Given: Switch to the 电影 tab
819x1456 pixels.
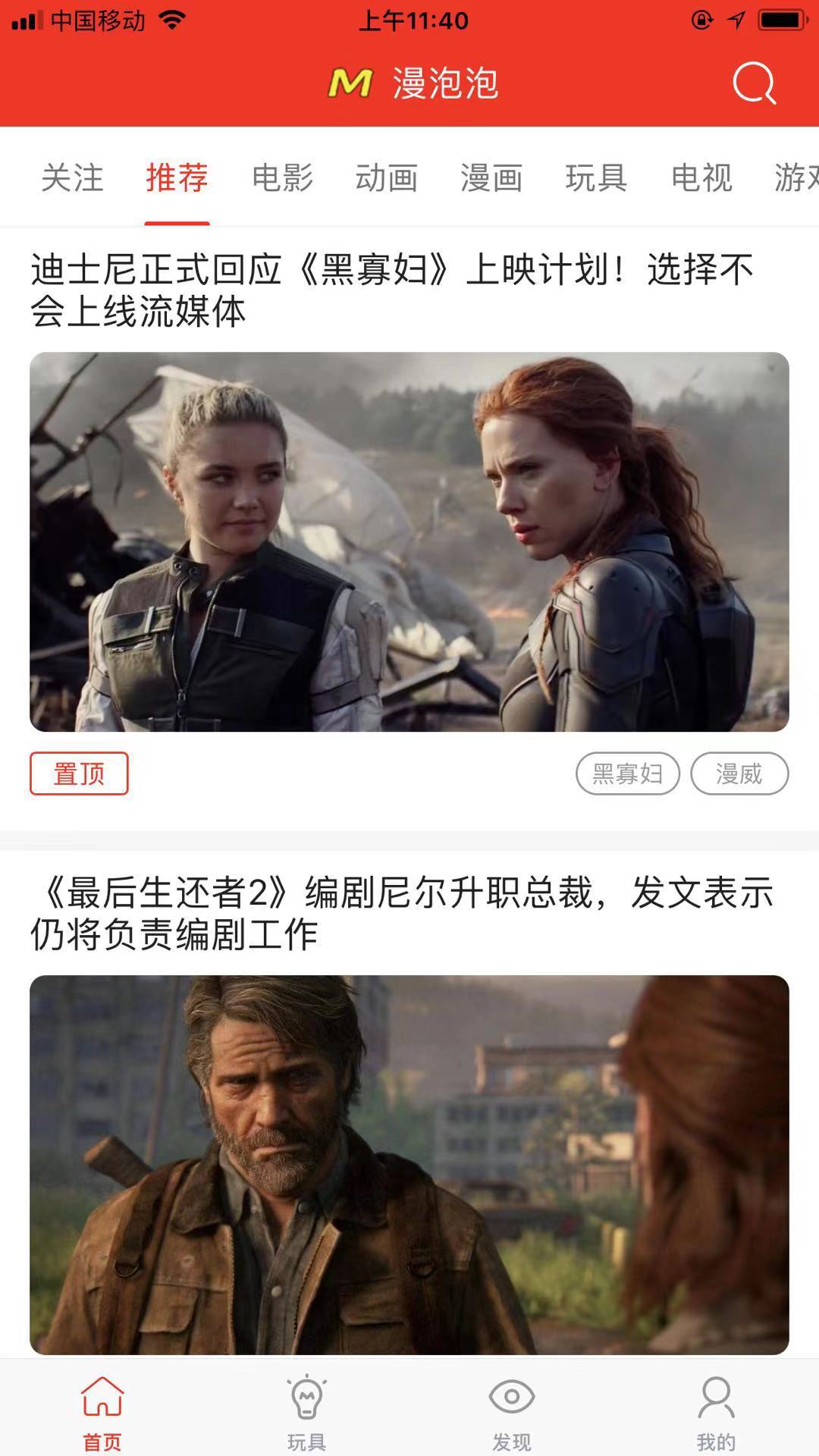Looking at the screenshot, I should (x=282, y=178).
